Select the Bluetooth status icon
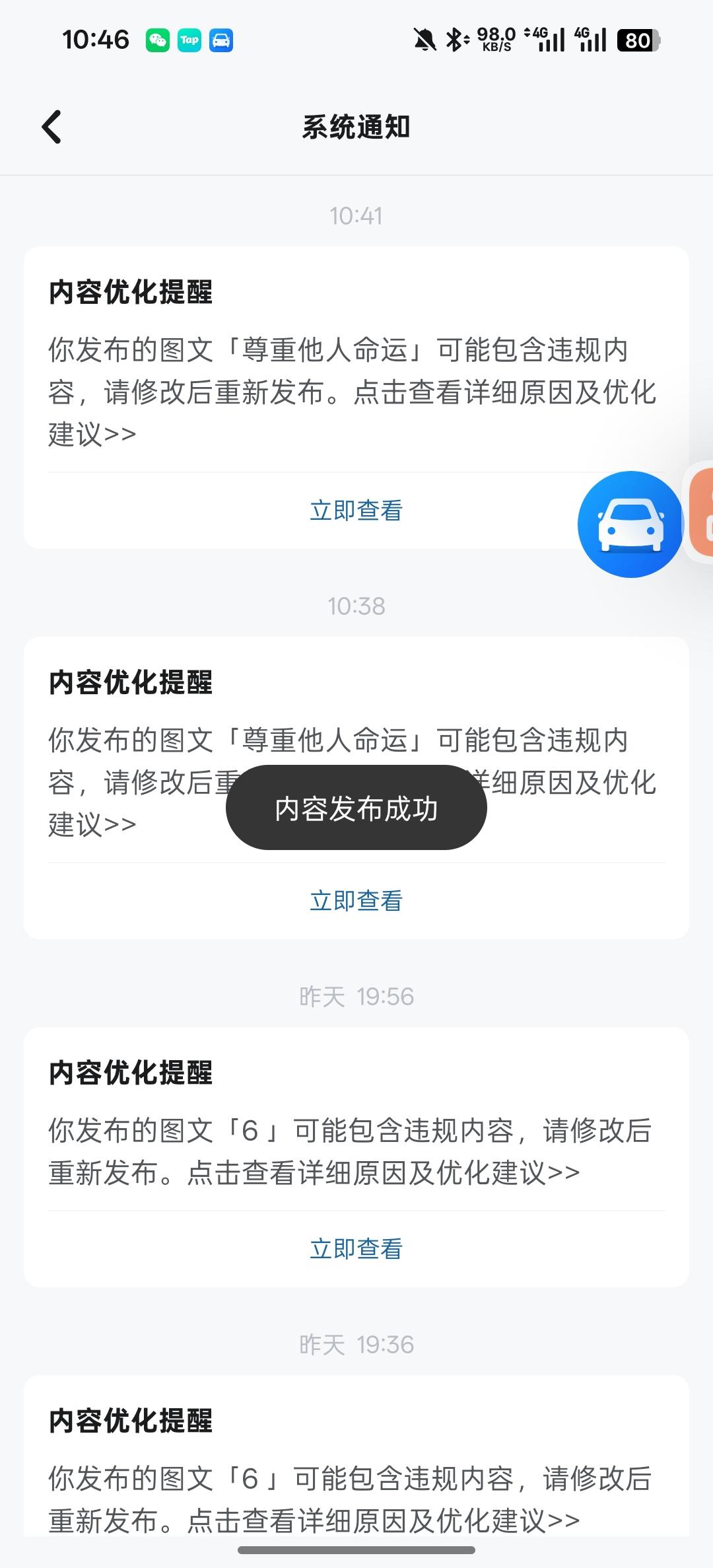 point(454,40)
